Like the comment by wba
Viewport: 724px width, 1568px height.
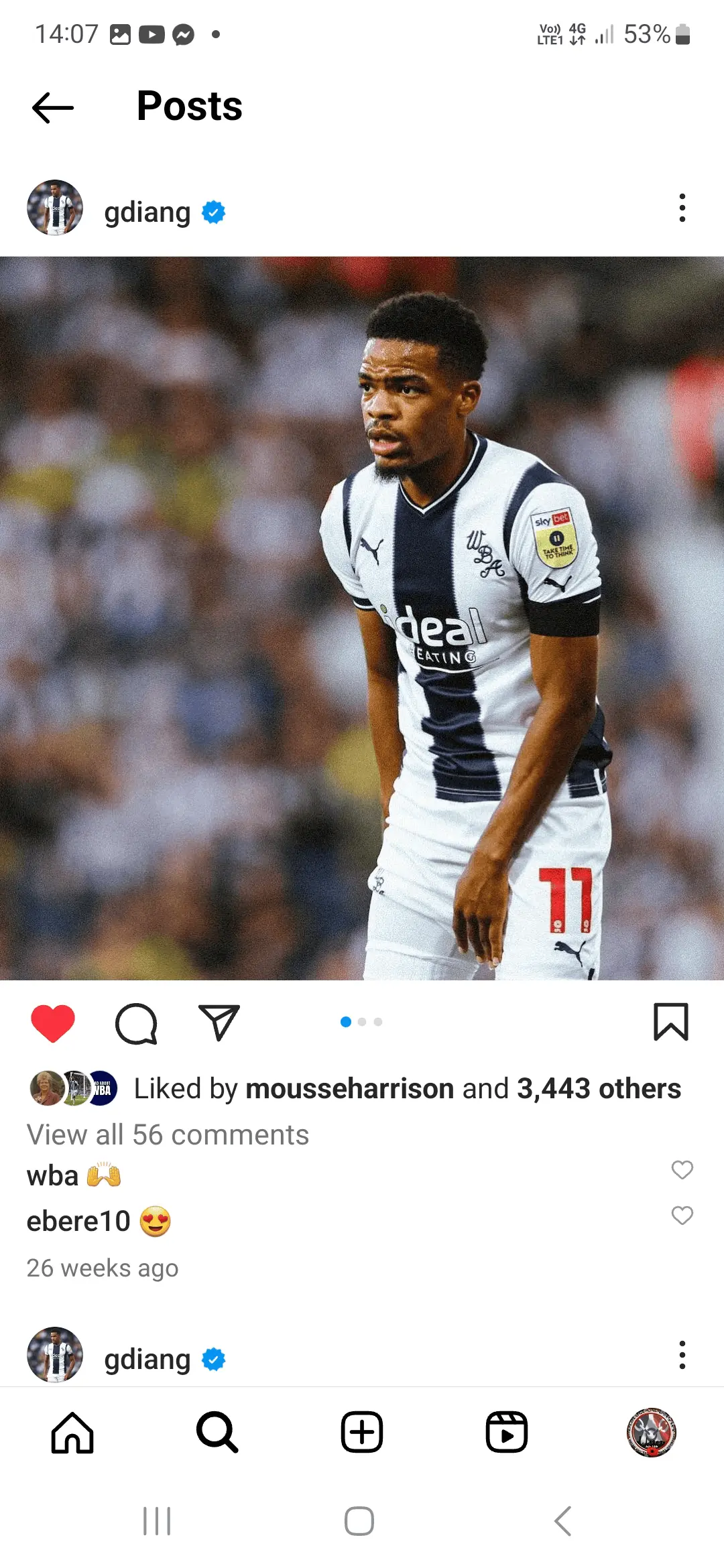click(x=682, y=1170)
